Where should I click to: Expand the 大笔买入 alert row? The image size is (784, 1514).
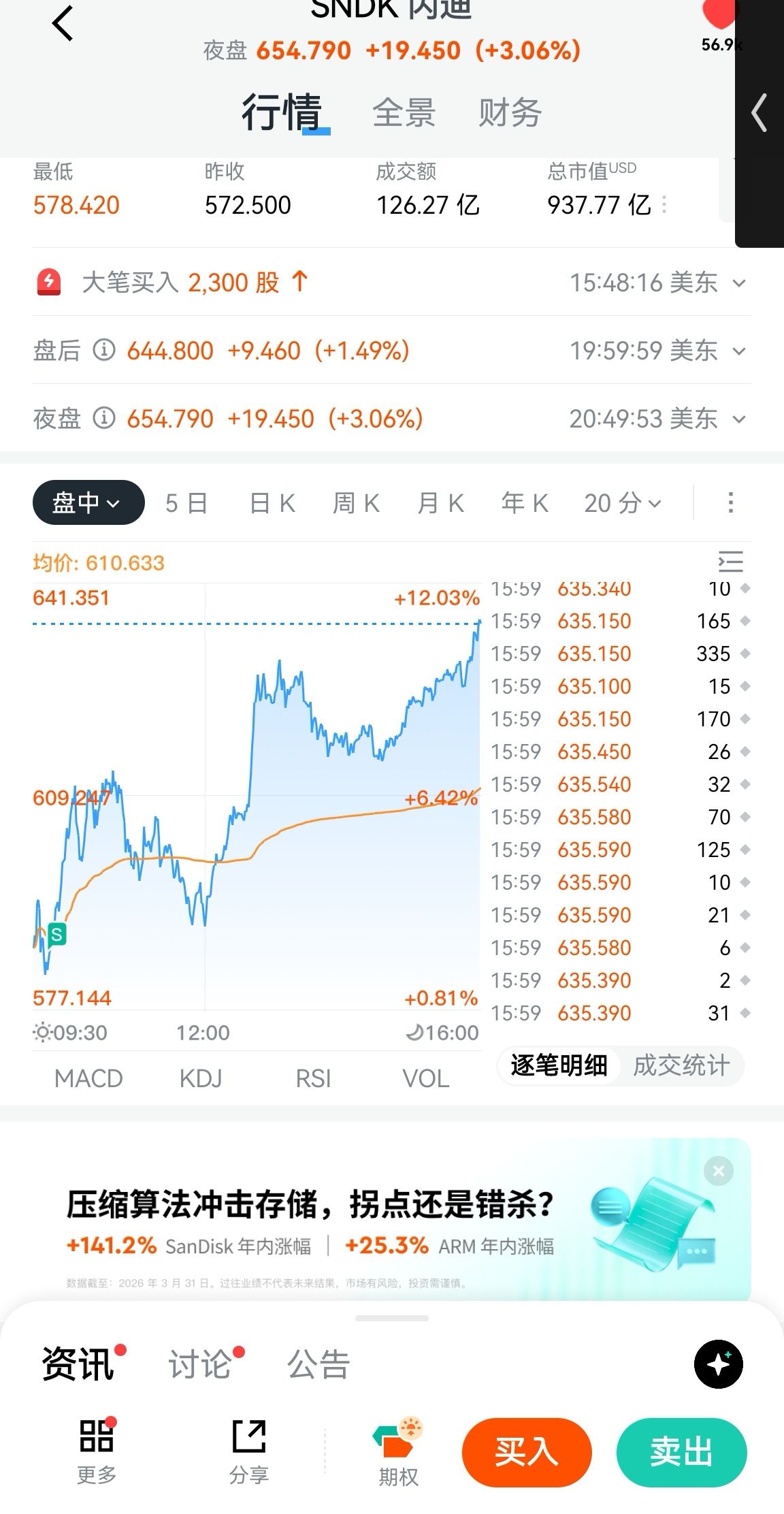point(739,283)
